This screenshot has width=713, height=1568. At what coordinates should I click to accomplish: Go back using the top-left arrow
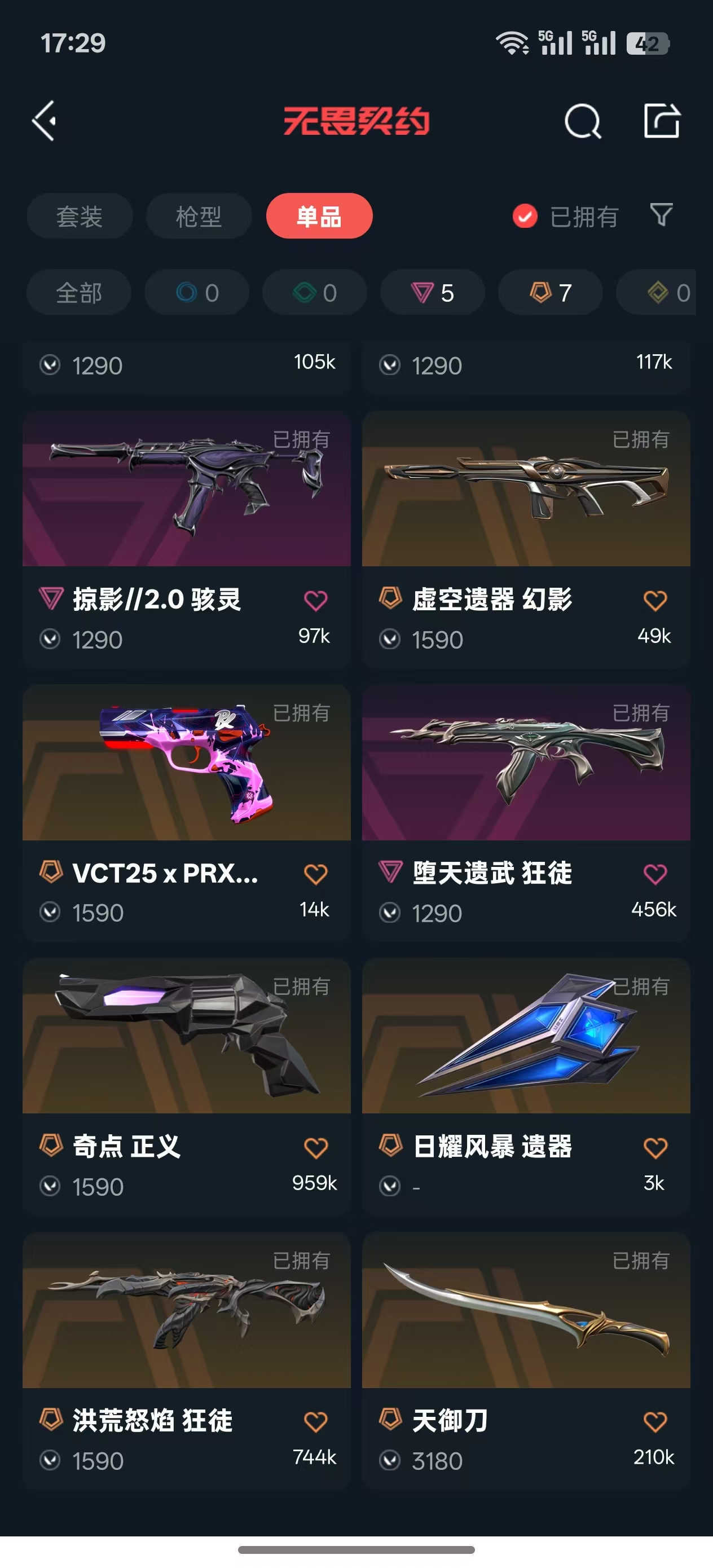pos(45,121)
